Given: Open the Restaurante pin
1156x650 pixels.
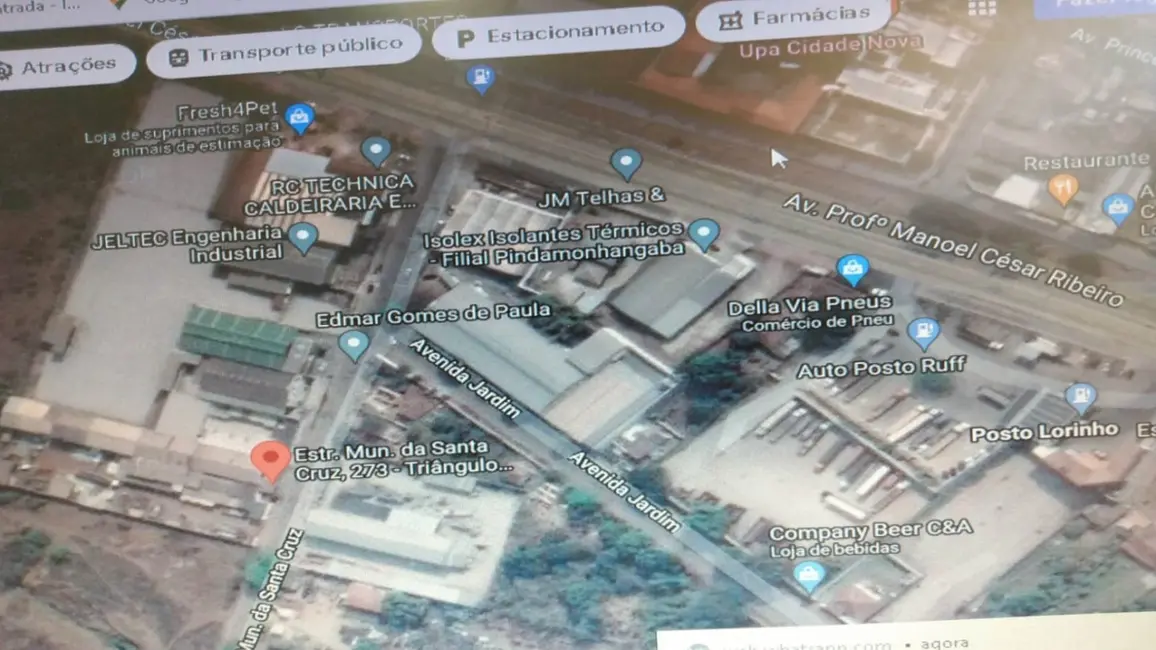Looking at the screenshot, I should click(x=1063, y=188).
